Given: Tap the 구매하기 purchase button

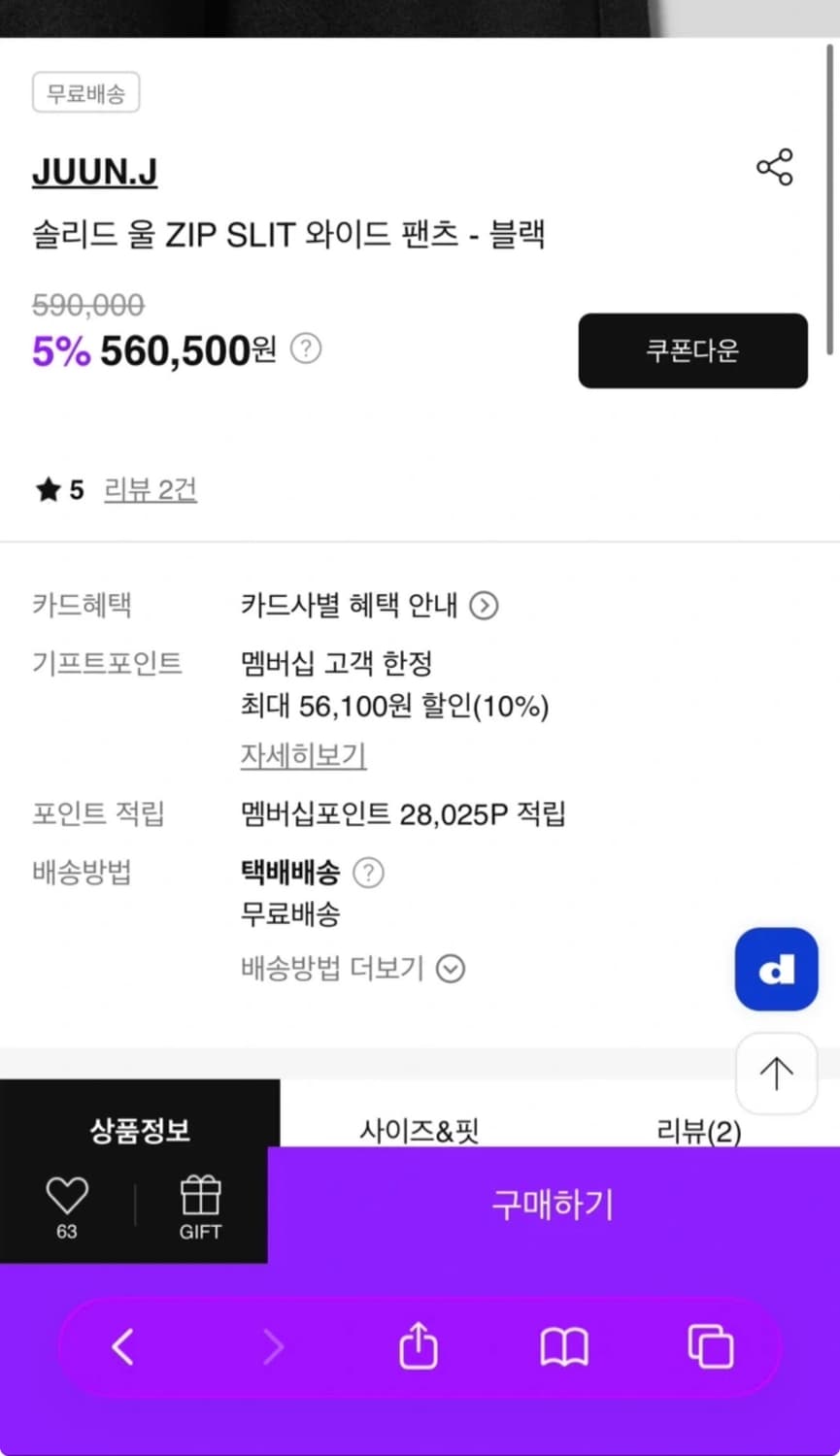Looking at the screenshot, I should (x=553, y=1206).
